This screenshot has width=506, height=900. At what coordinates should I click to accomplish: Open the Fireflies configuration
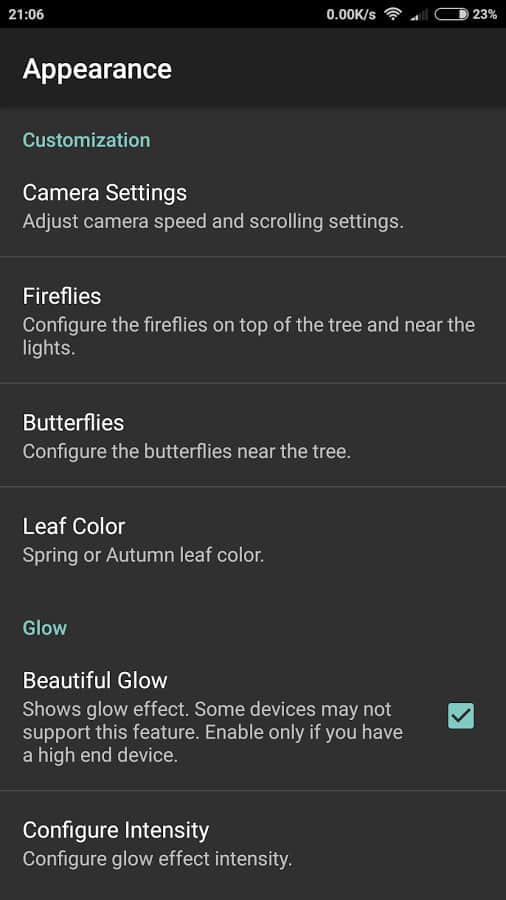click(x=253, y=320)
